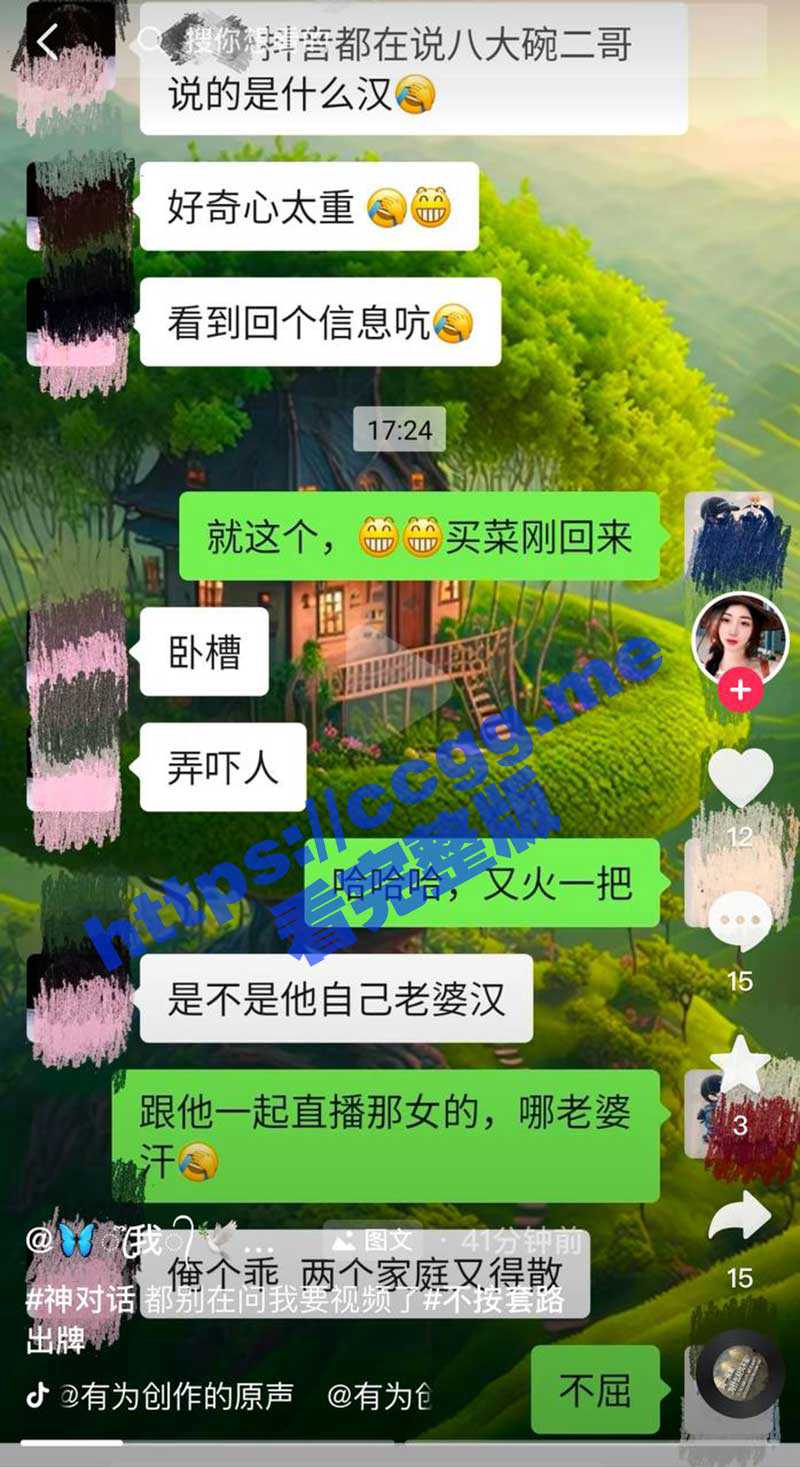Like this post with the heart icon
This screenshot has width=800, height=1467.
point(740,776)
